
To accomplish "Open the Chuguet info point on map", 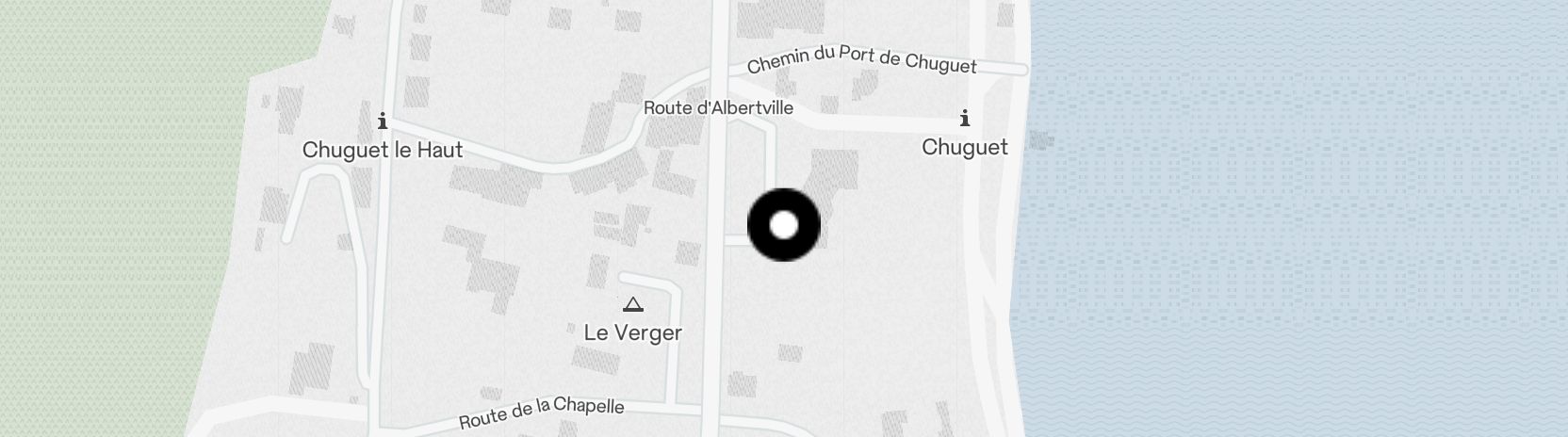I will pos(964,119).
